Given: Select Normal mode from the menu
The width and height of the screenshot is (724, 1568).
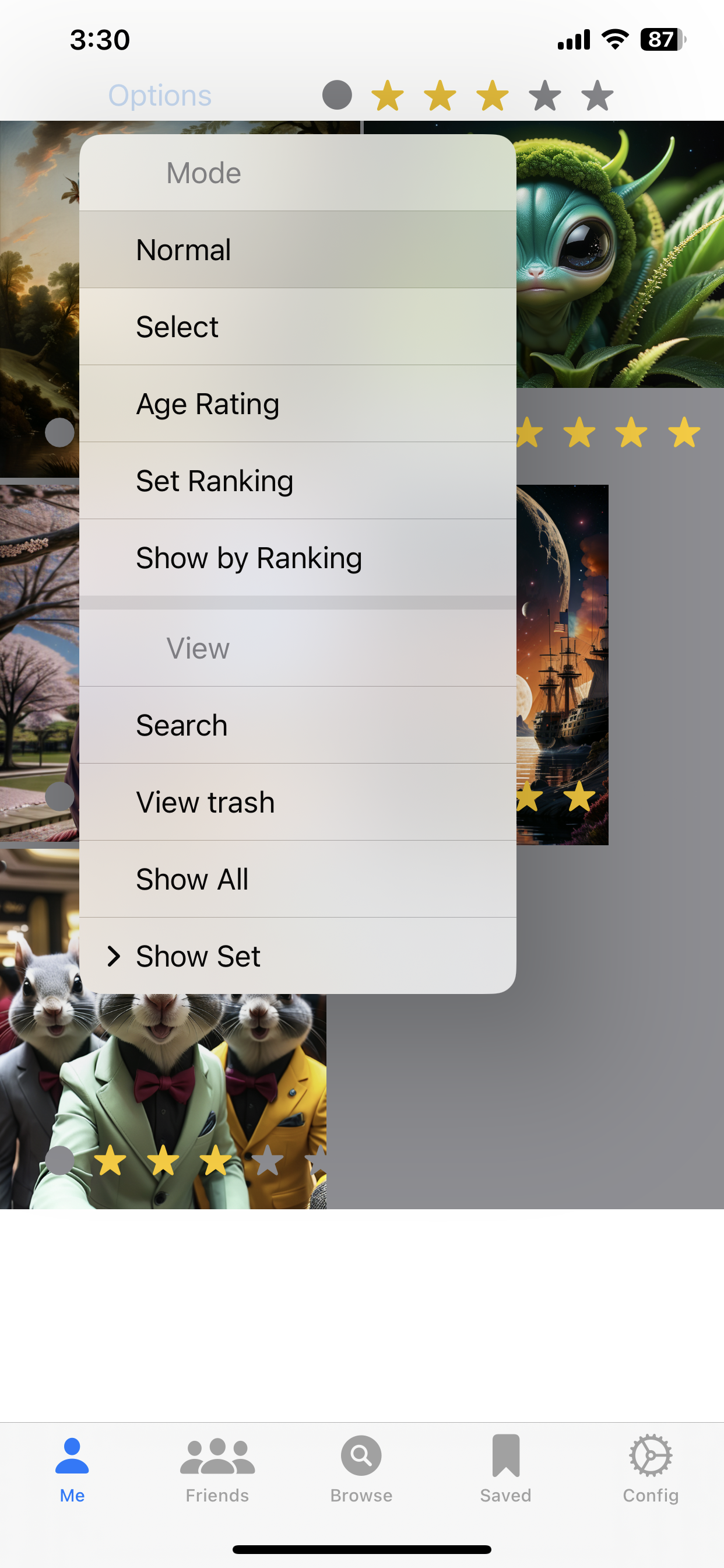Looking at the screenshot, I should click(x=297, y=250).
